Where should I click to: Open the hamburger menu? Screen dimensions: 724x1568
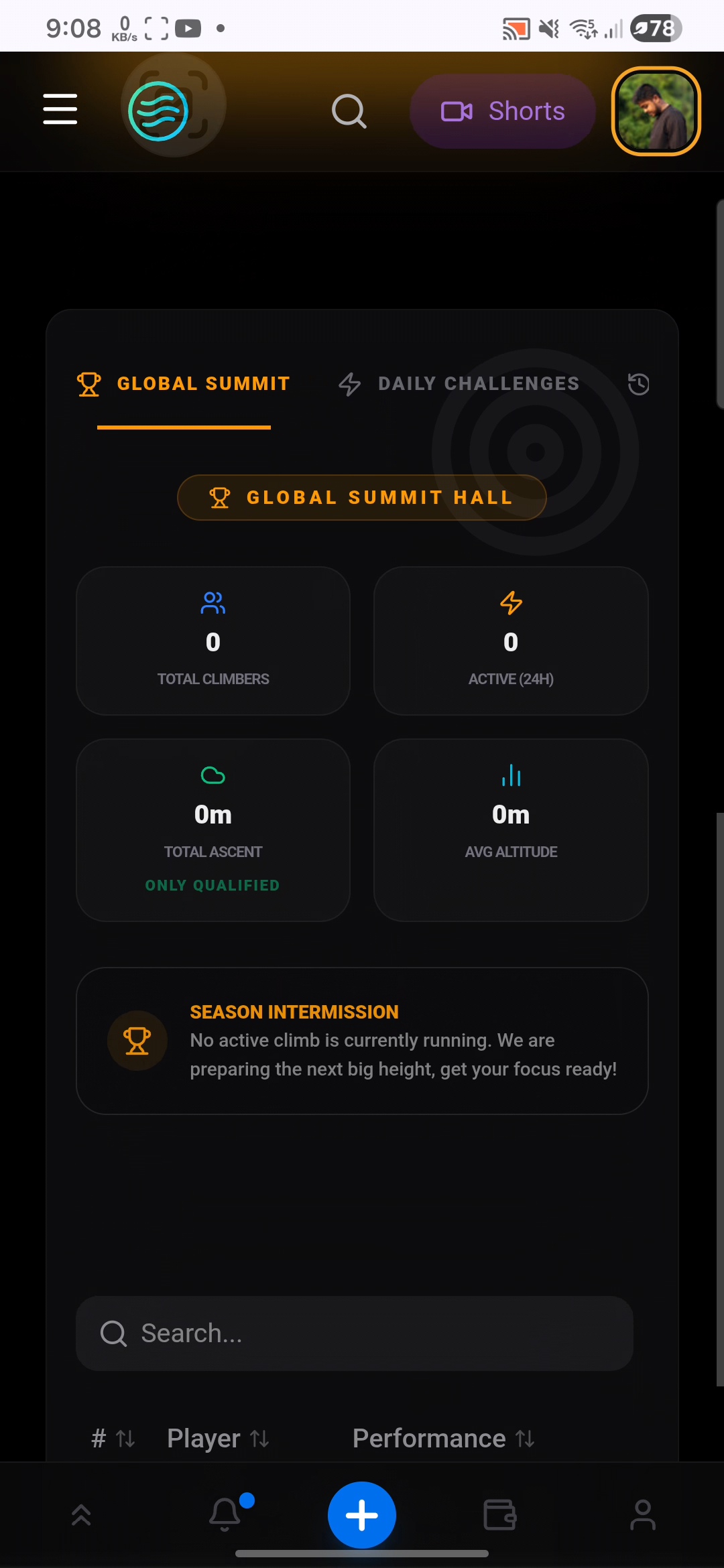tap(60, 109)
